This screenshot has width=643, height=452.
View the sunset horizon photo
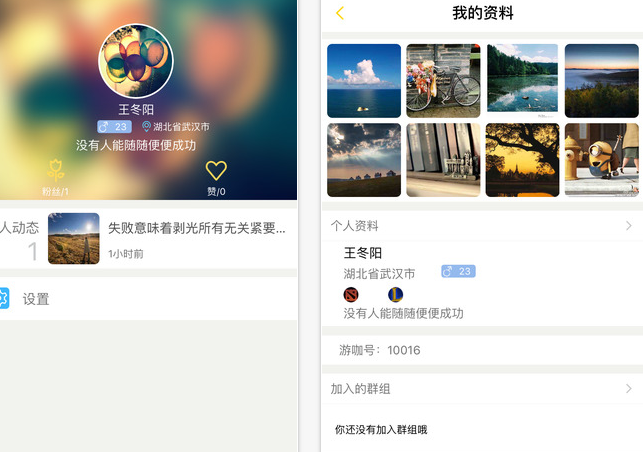(x=601, y=81)
